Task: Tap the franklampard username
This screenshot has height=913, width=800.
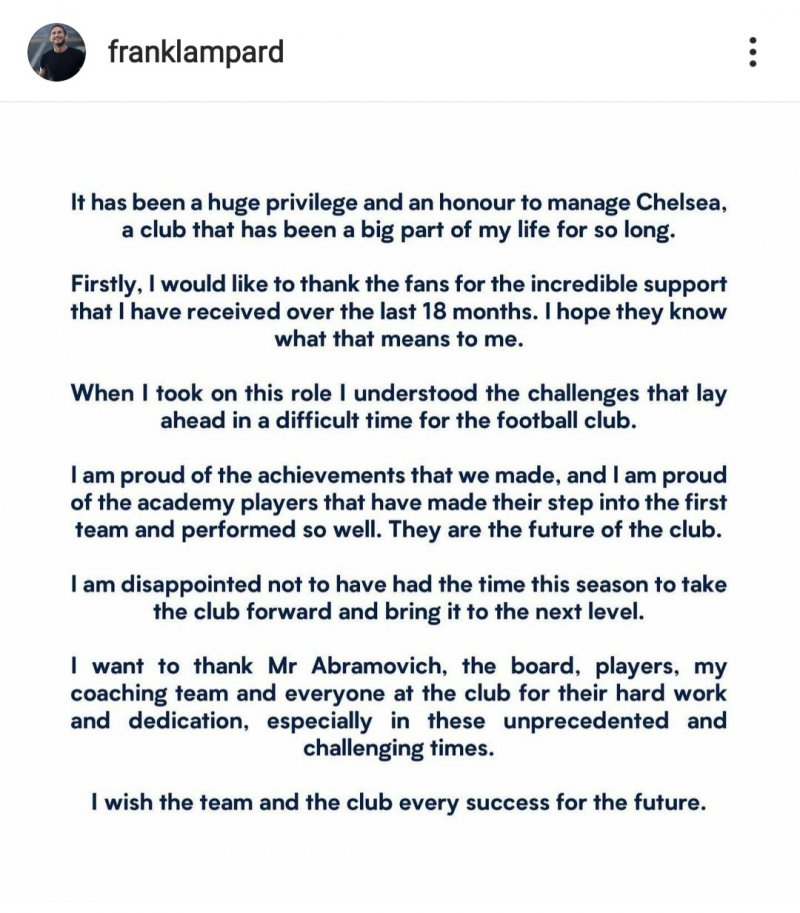Action: click(x=195, y=52)
